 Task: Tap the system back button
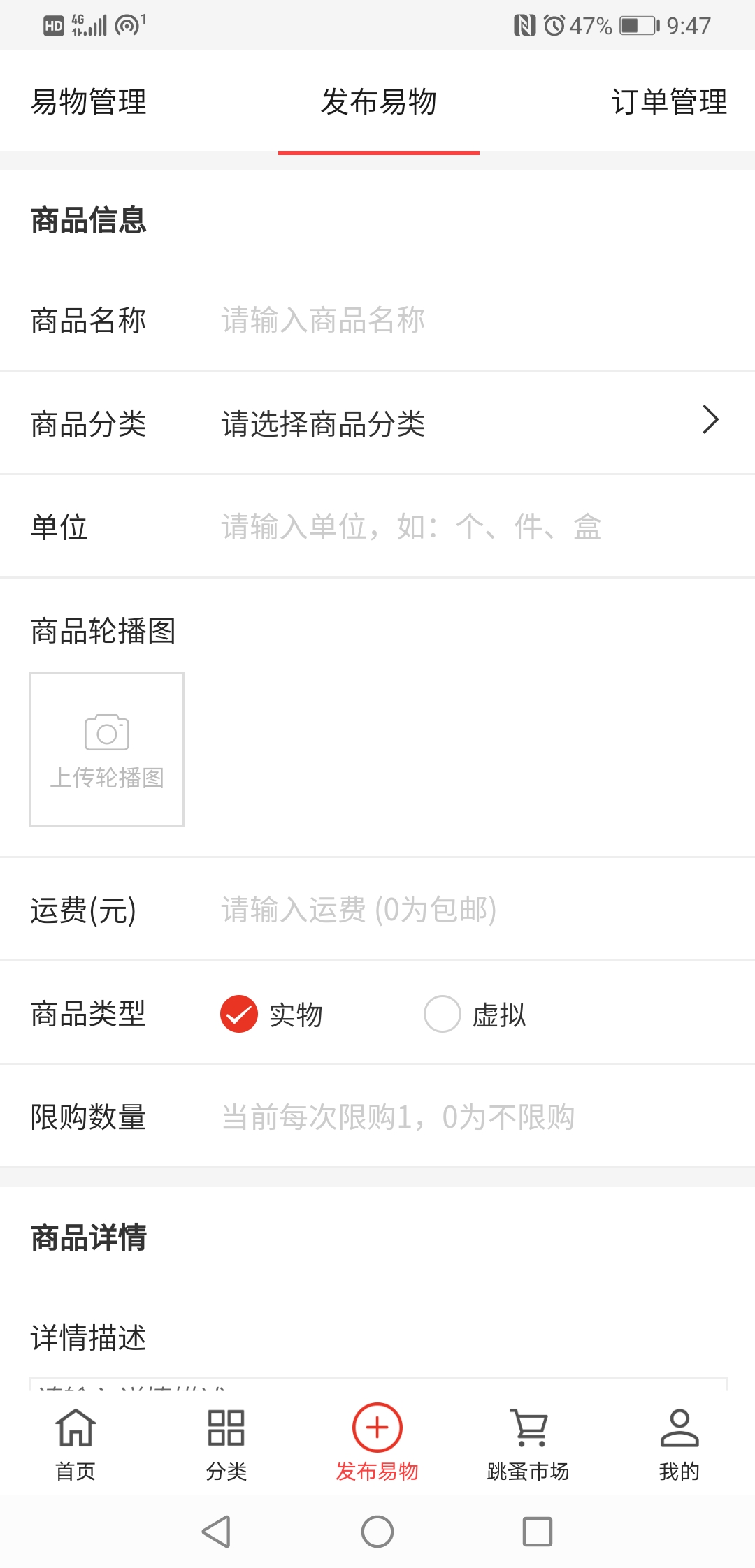click(x=216, y=1532)
